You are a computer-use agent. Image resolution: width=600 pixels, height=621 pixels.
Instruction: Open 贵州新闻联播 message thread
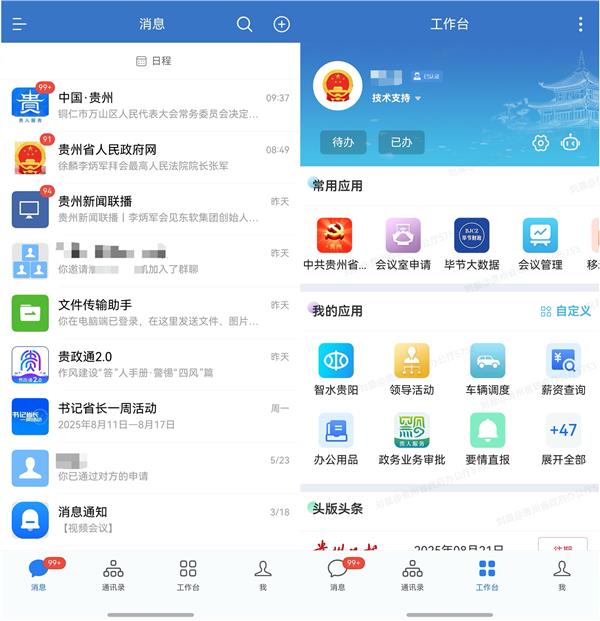[x=150, y=208]
